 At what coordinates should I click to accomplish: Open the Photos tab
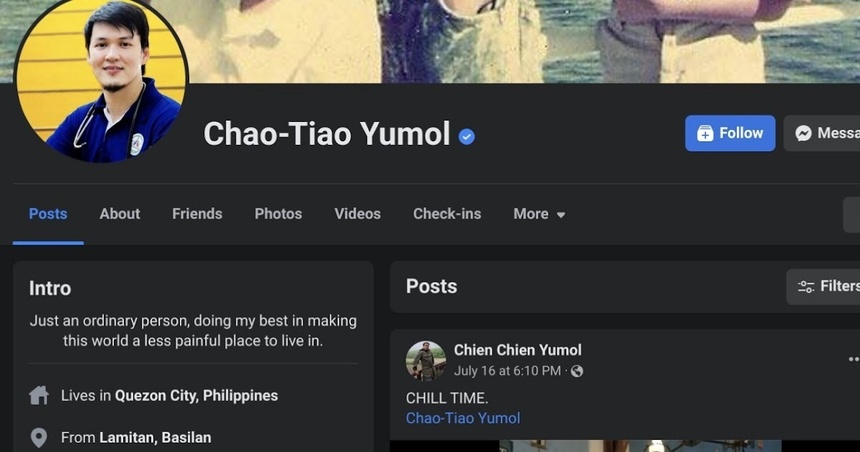tap(278, 213)
